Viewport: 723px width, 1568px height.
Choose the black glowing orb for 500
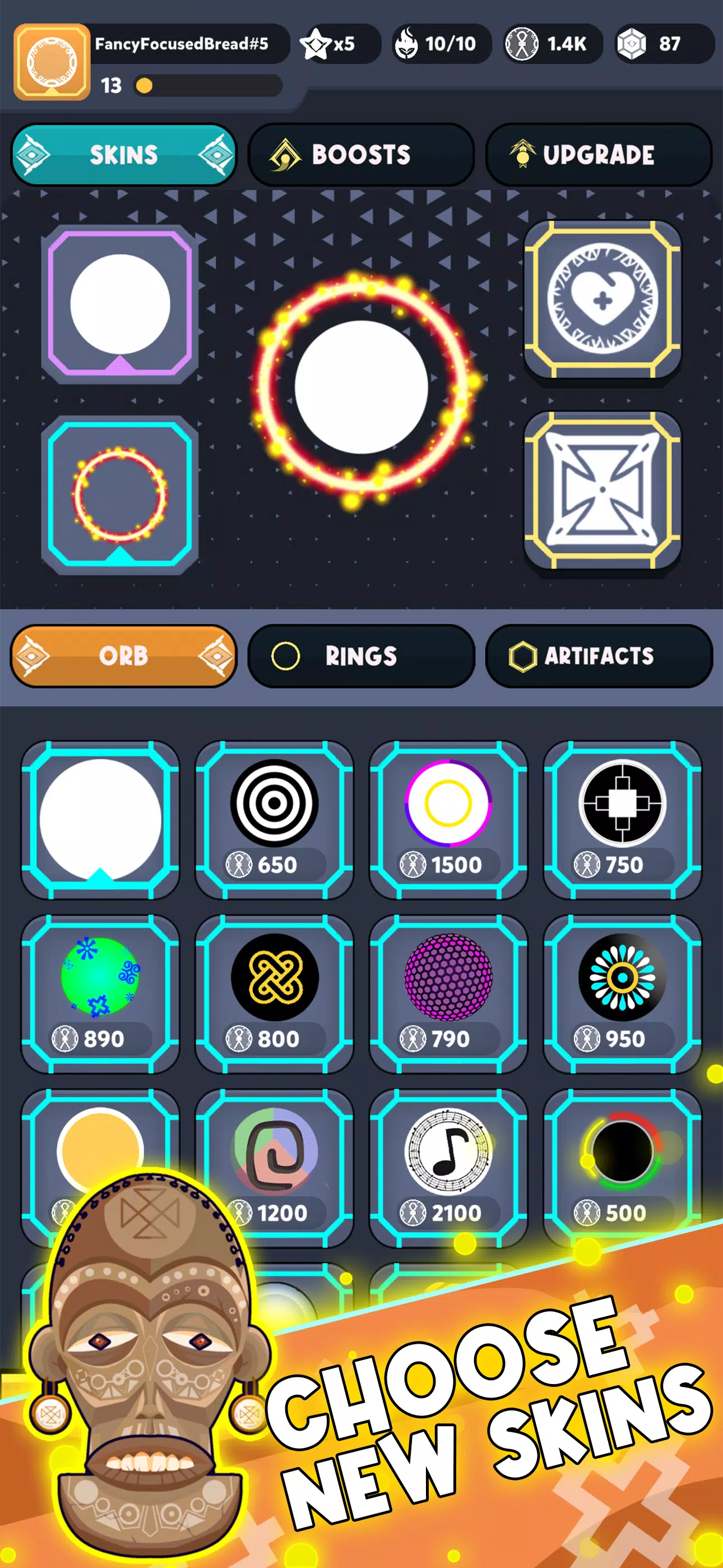coord(622,1166)
